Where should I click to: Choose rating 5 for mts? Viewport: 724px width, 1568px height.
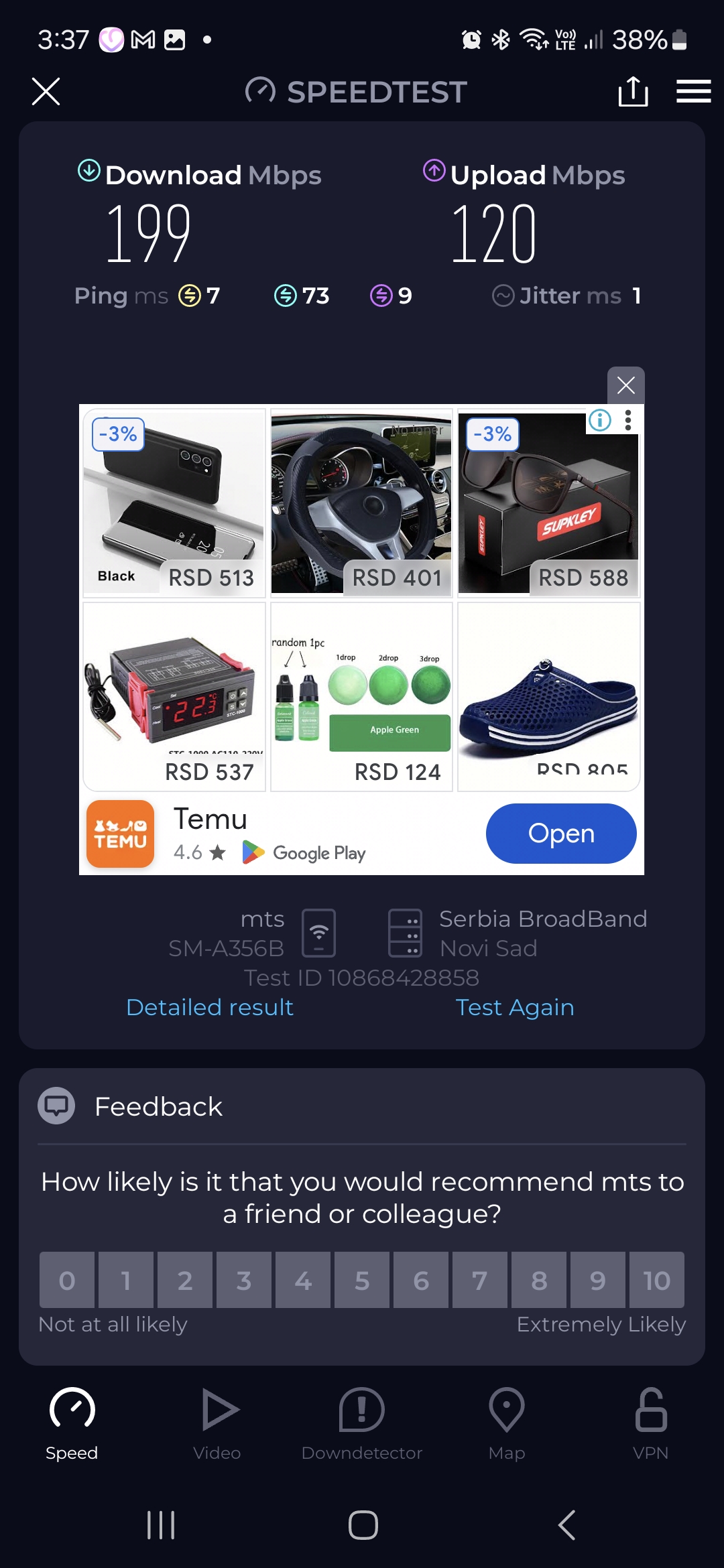tap(362, 1280)
